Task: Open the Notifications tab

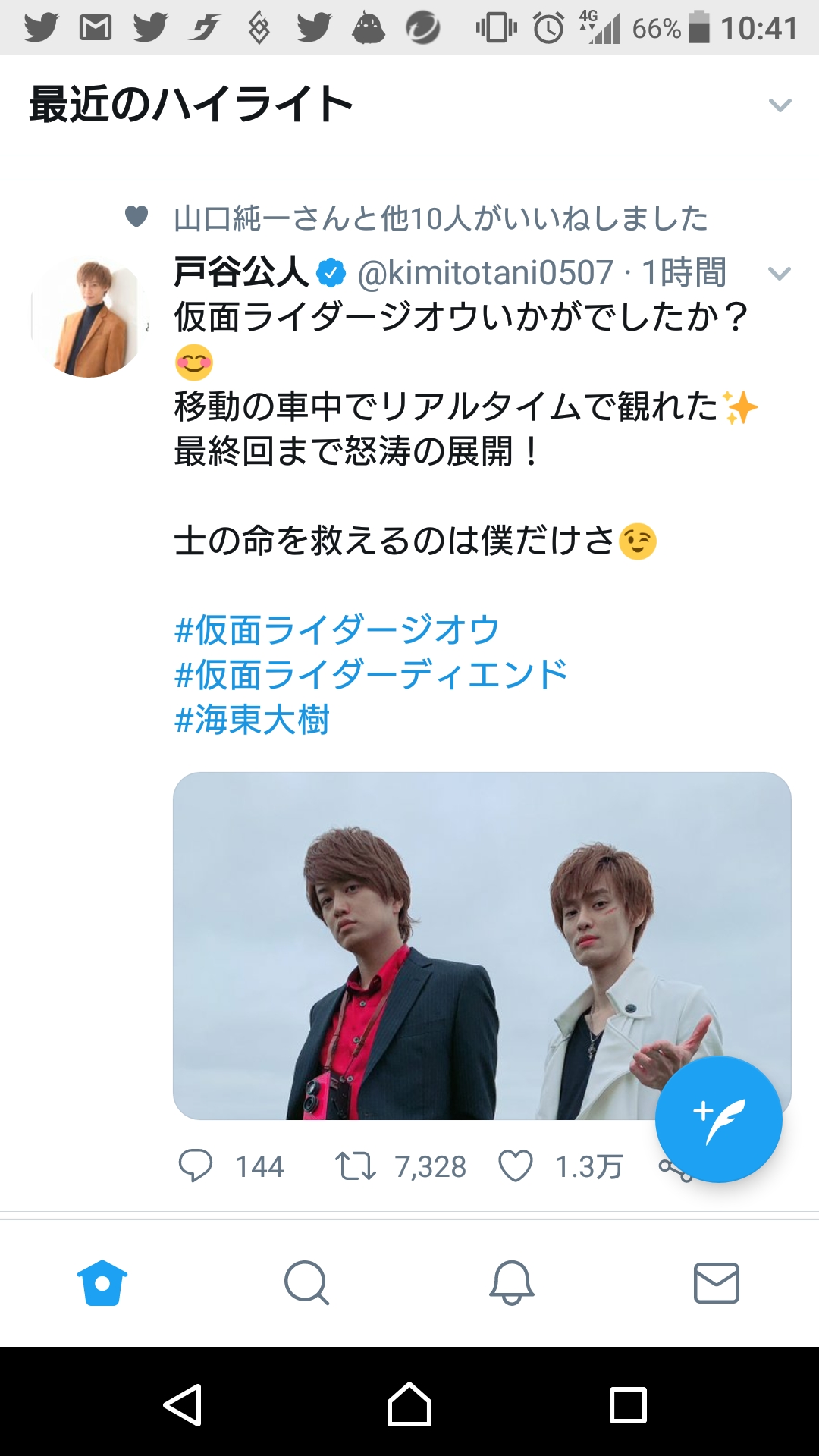Action: coord(512,1283)
